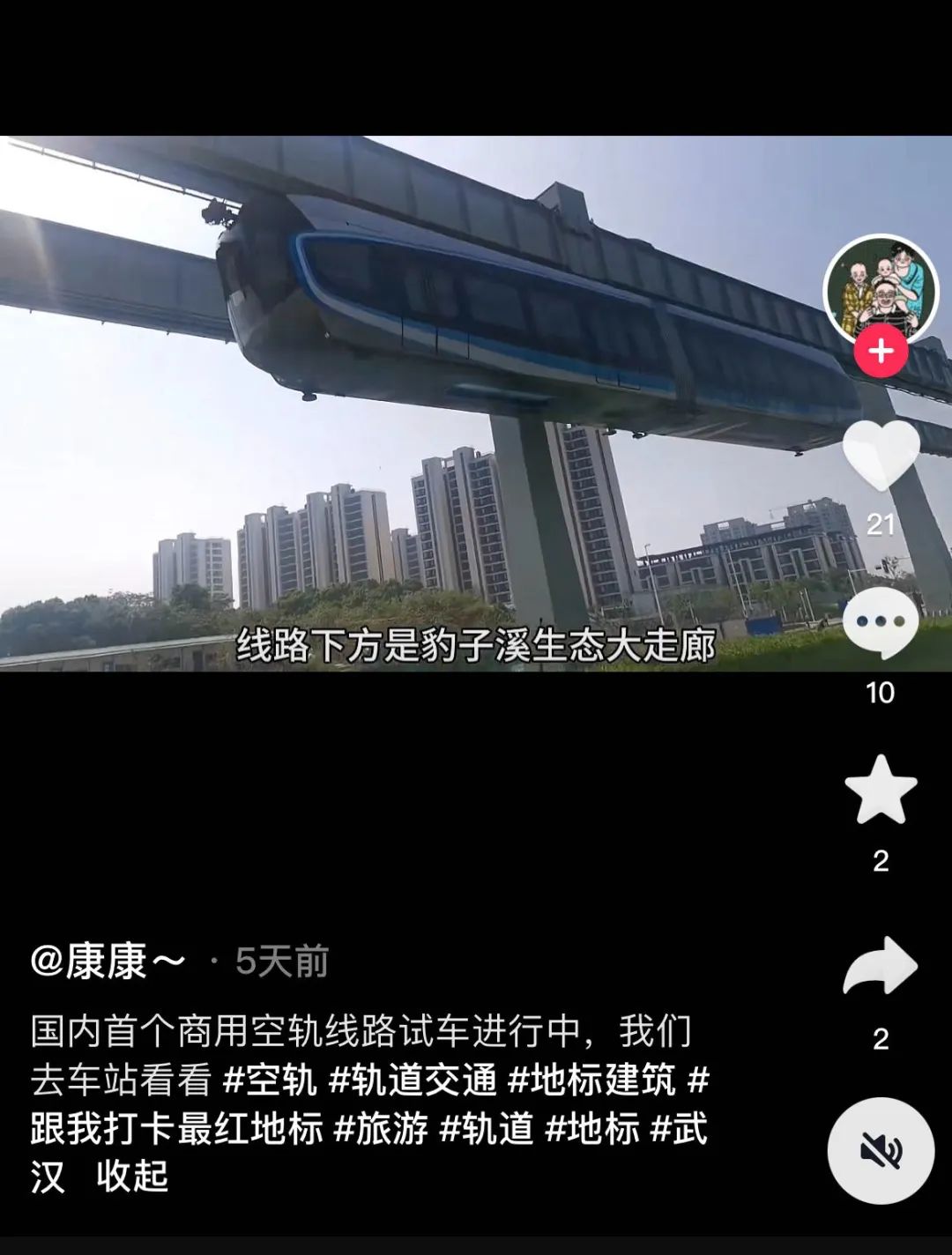This screenshot has width=952, height=1255.
Task: Share this video with the arrow icon
Action: 881,967
